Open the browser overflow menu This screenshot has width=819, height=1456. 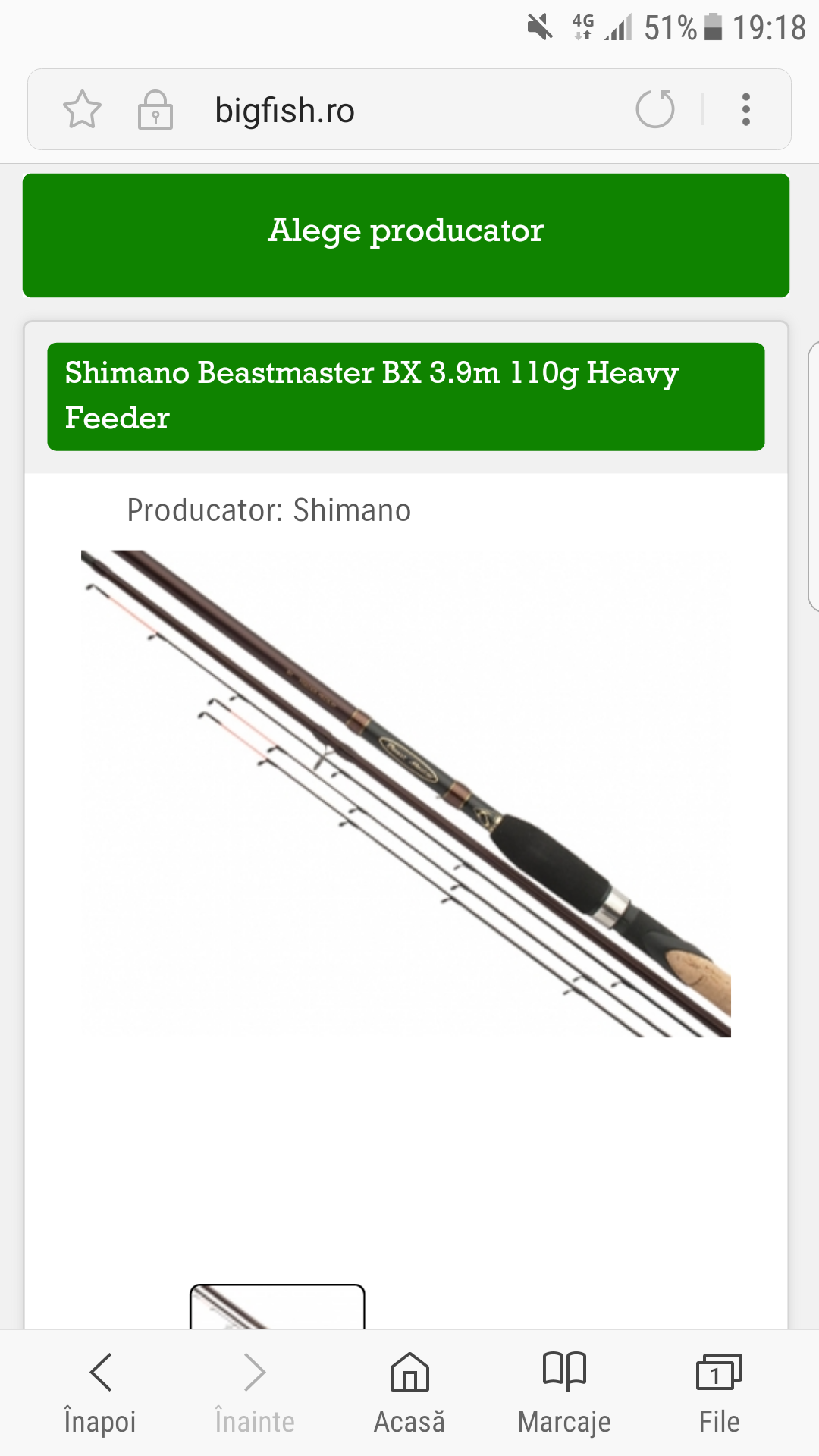tap(746, 109)
